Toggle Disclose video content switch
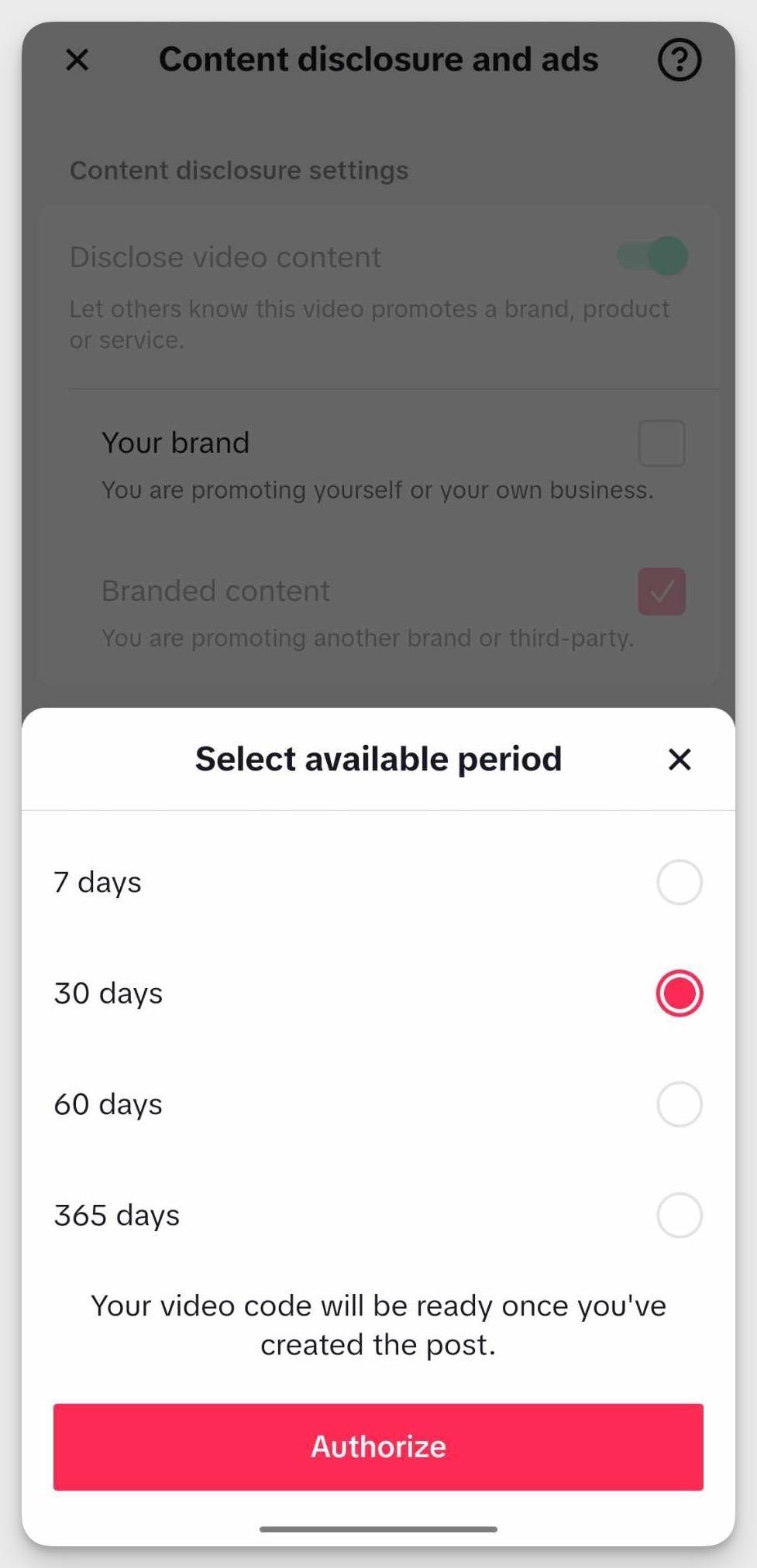 click(652, 256)
